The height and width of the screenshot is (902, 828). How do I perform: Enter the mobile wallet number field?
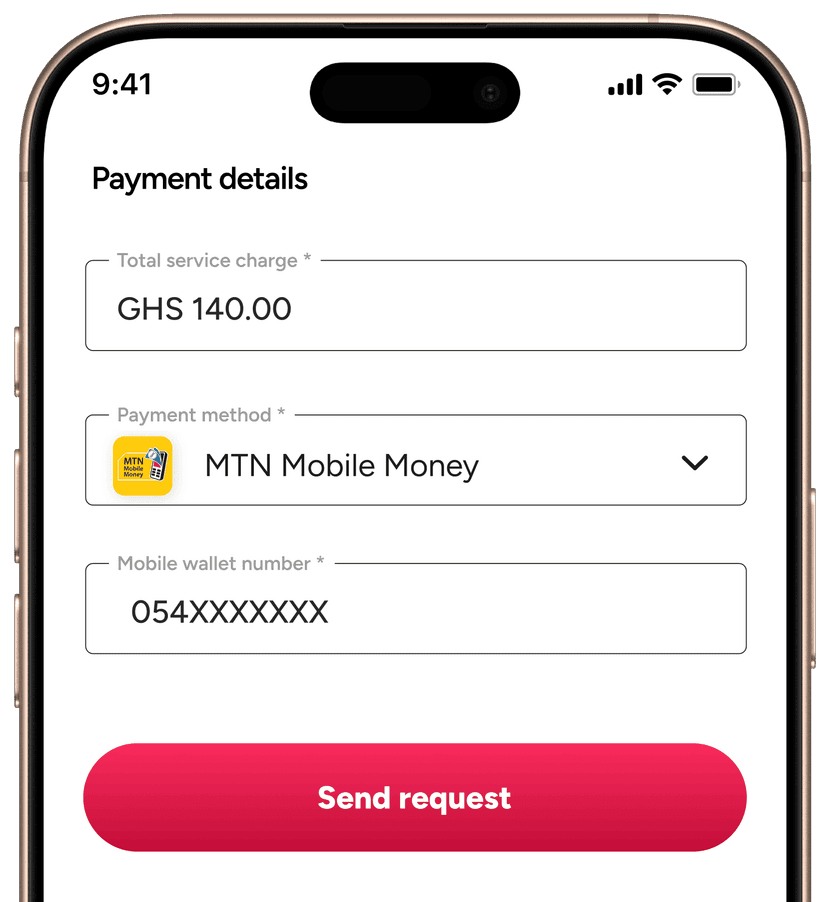415,611
